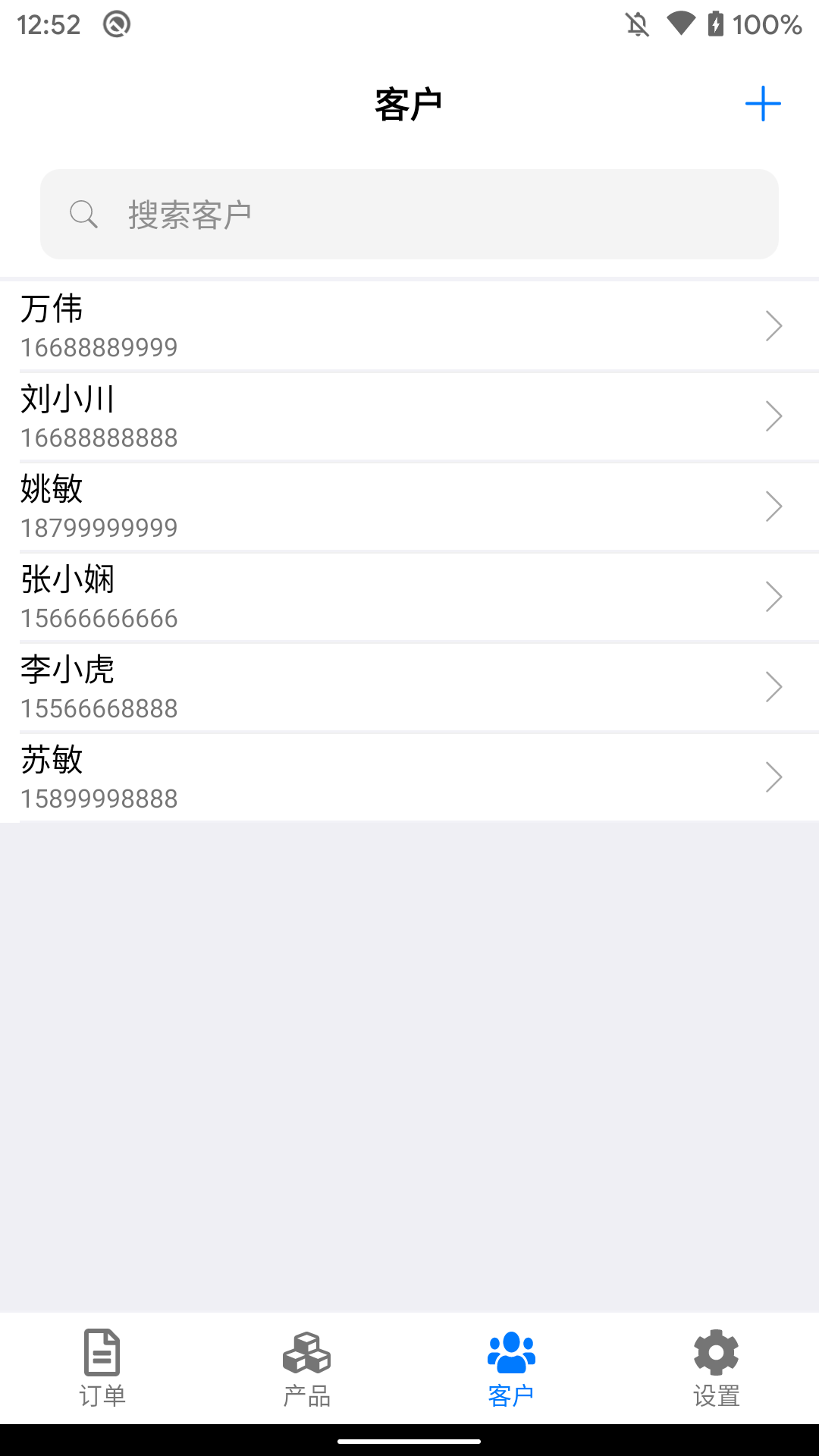Expand details for customer 万伟 using the chevron
Image resolution: width=819 pixels, height=1456 pixels.
(x=774, y=325)
